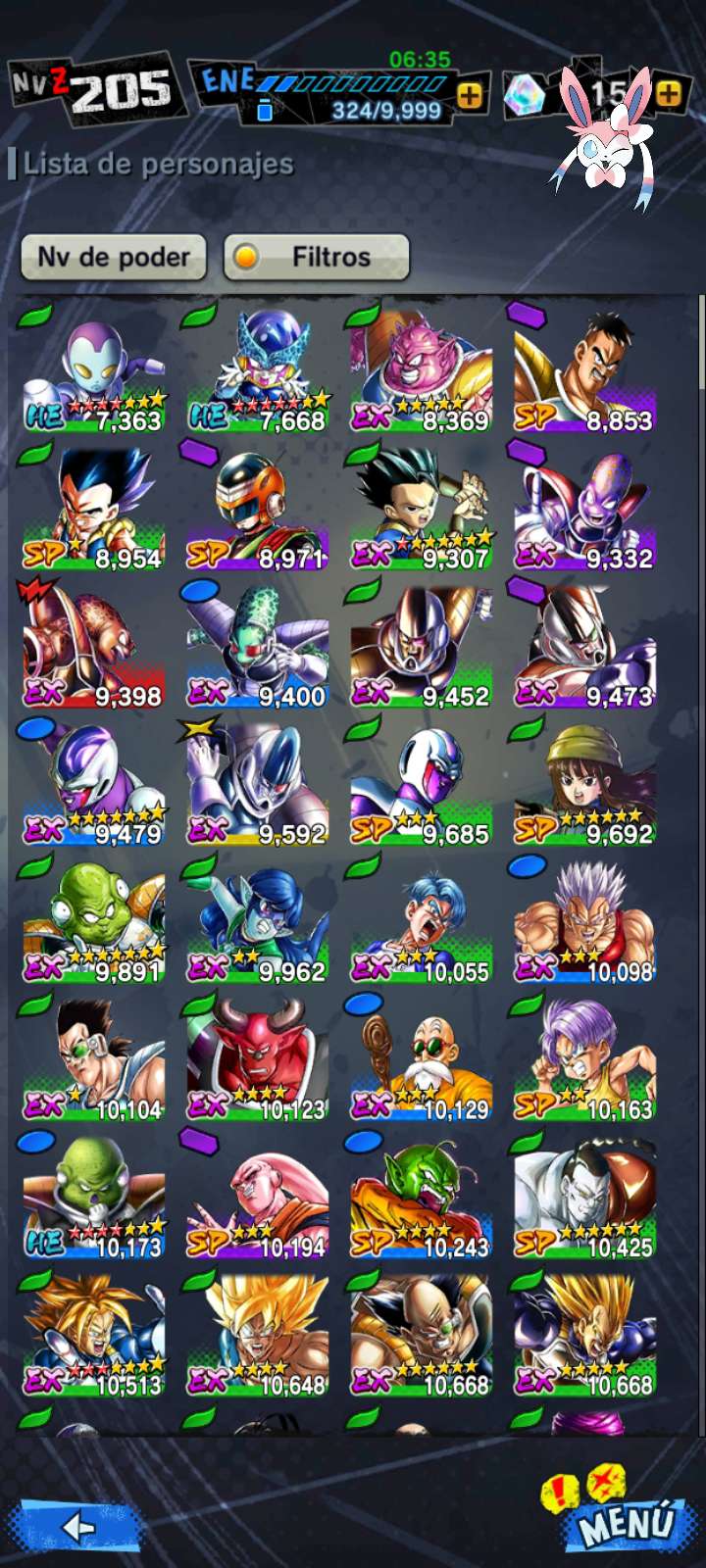Image resolution: width=706 pixels, height=1568 pixels.
Task: Open the Nv de poder sort button
Action: [113, 258]
